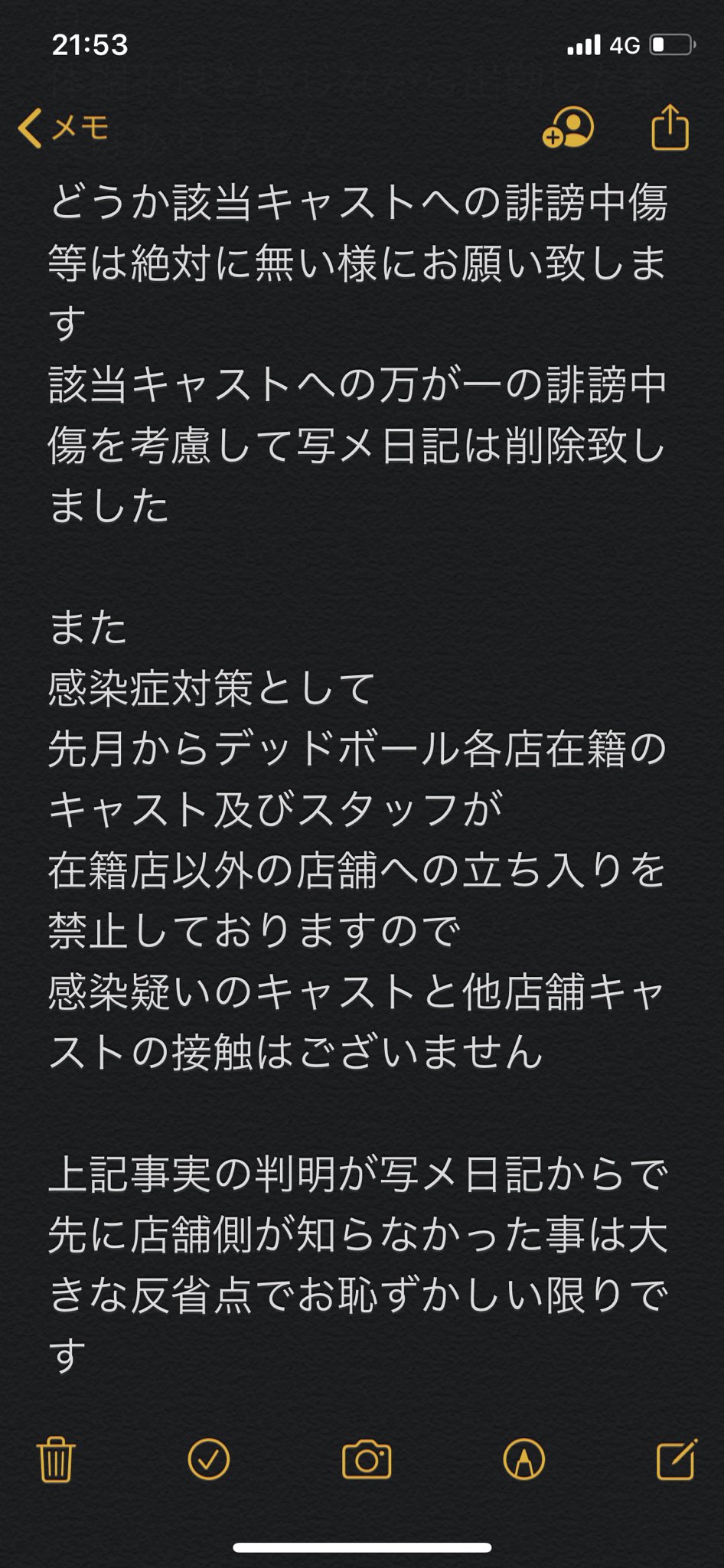Add a checklist to the note

tap(208, 1459)
